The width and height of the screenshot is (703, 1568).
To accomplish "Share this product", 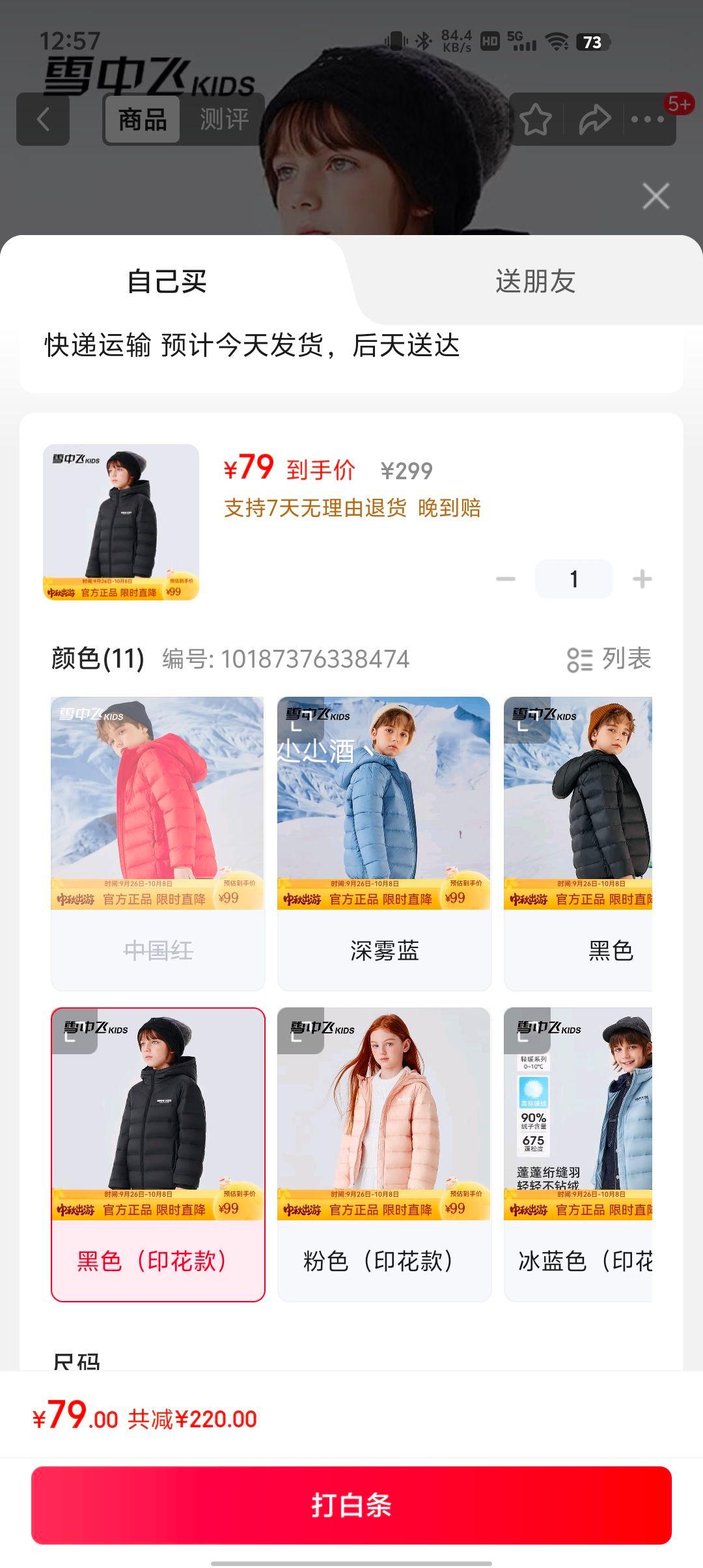I will 594,119.
